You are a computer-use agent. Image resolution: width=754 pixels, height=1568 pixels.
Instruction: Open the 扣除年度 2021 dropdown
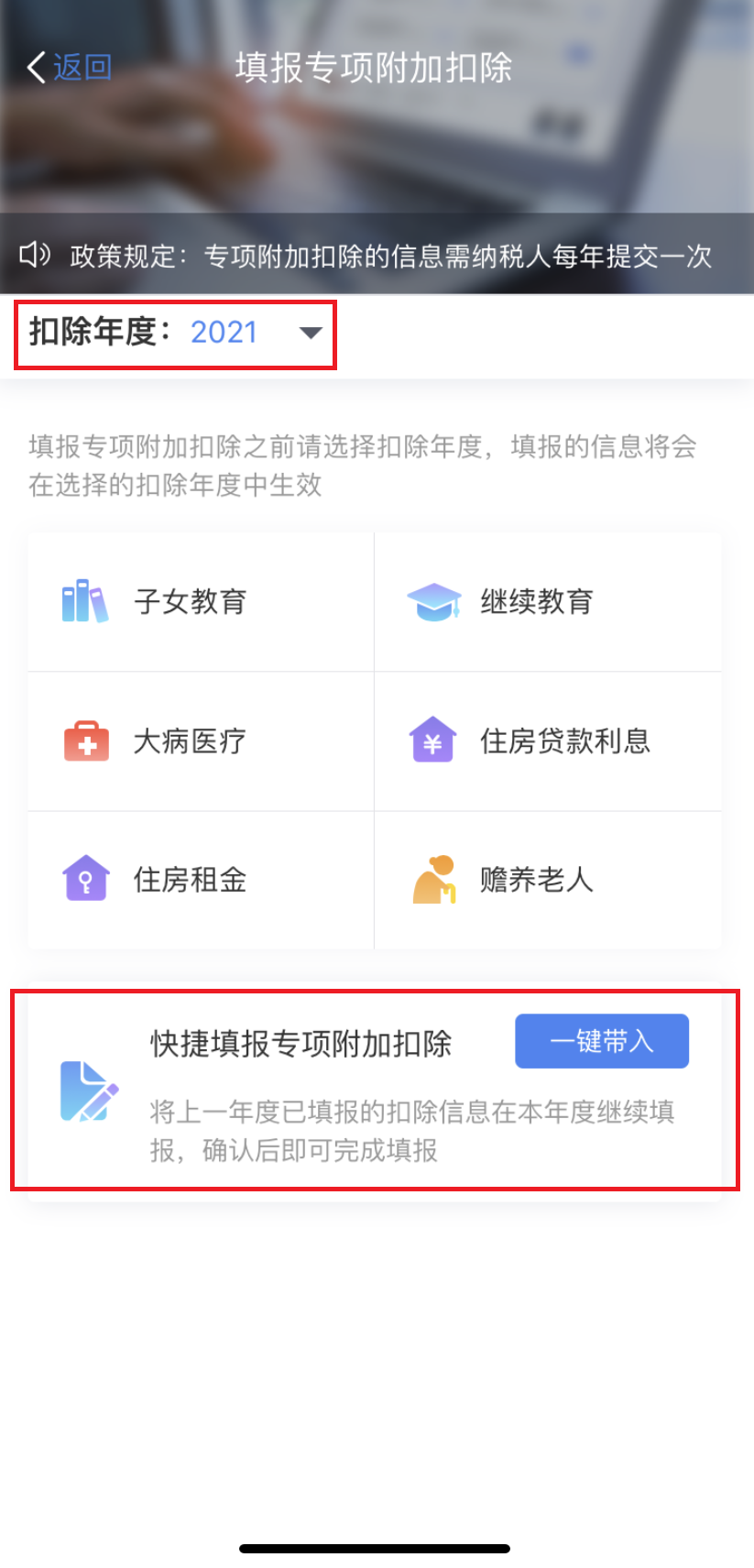(x=176, y=332)
